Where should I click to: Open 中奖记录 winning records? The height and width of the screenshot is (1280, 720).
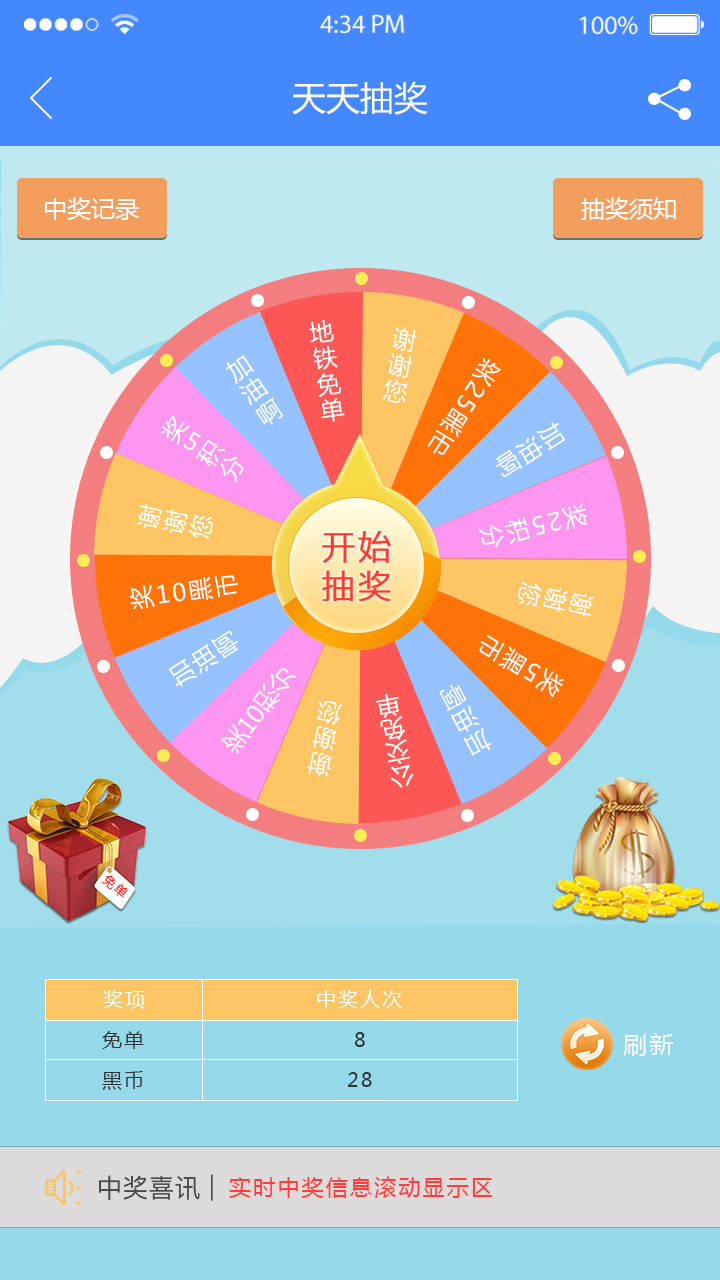coord(92,209)
